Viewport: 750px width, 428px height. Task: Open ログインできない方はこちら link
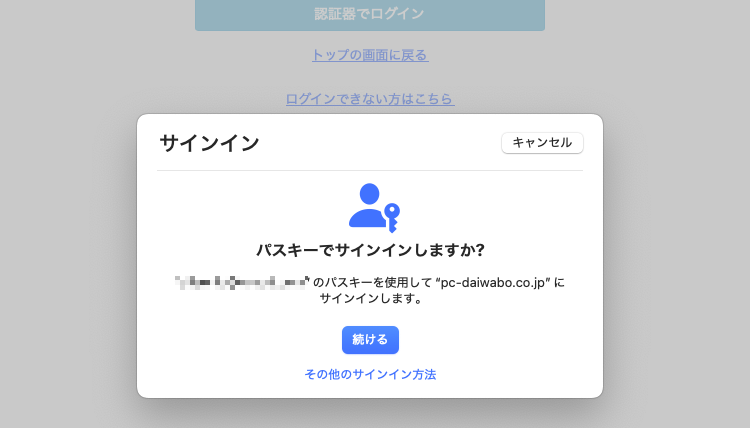(370, 99)
